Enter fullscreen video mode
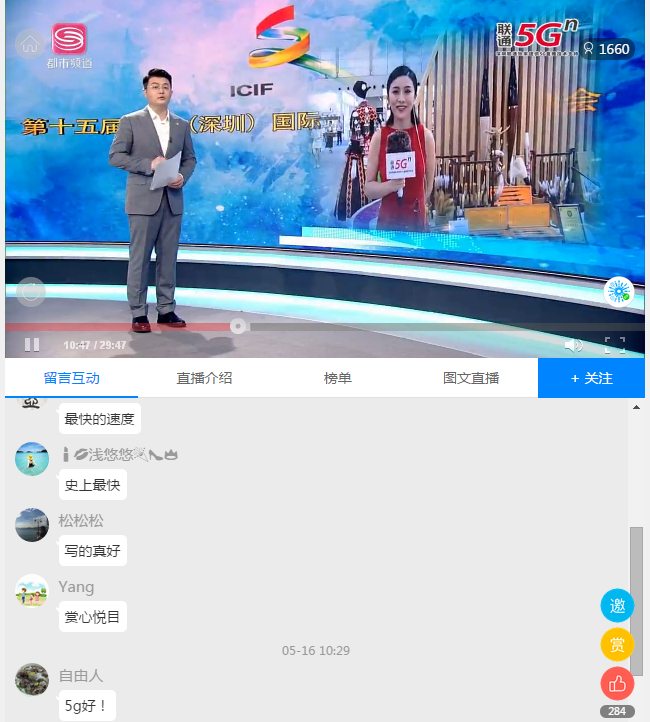 615,345
